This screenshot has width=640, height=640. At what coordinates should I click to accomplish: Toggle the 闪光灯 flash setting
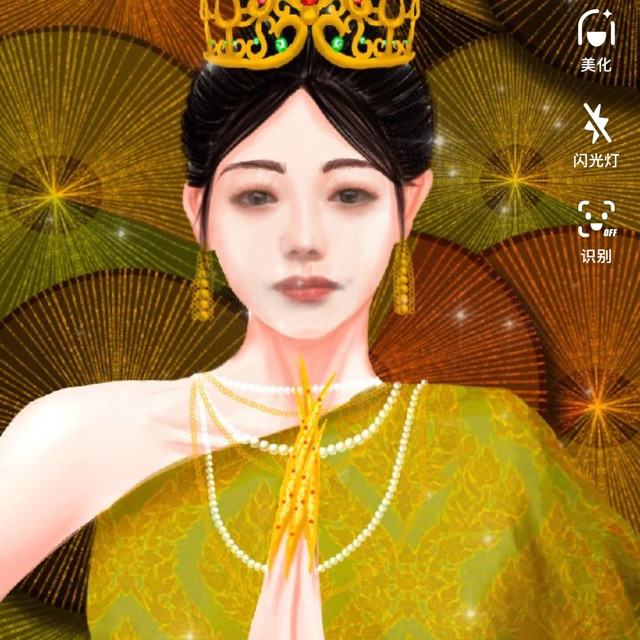596,135
